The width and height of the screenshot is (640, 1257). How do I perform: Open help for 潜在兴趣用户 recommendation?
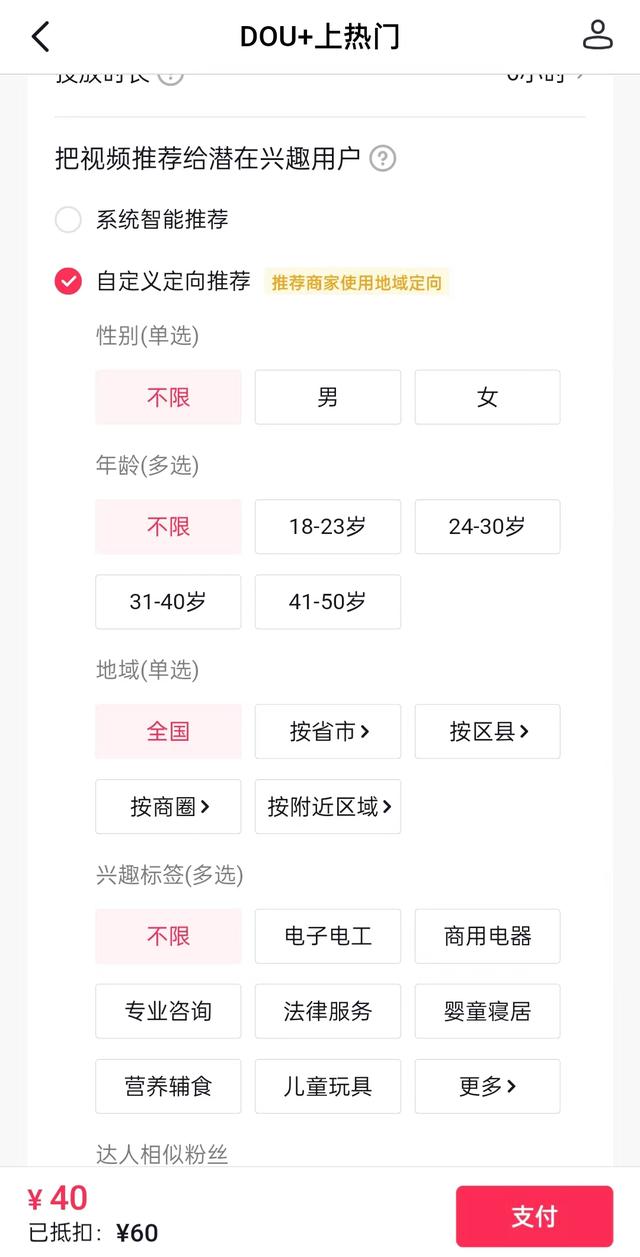tap(382, 159)
